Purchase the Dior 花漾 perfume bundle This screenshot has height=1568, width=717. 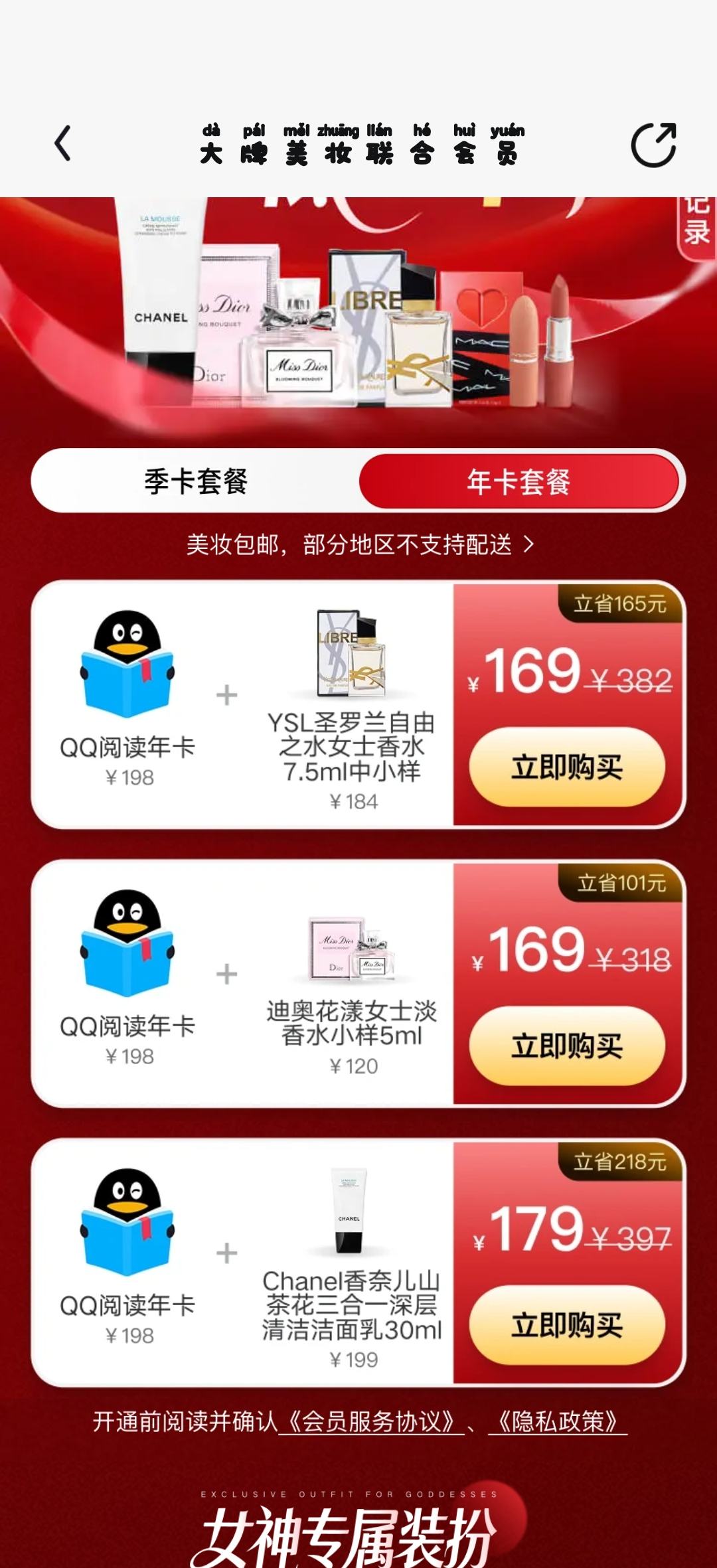[567, 1046]
